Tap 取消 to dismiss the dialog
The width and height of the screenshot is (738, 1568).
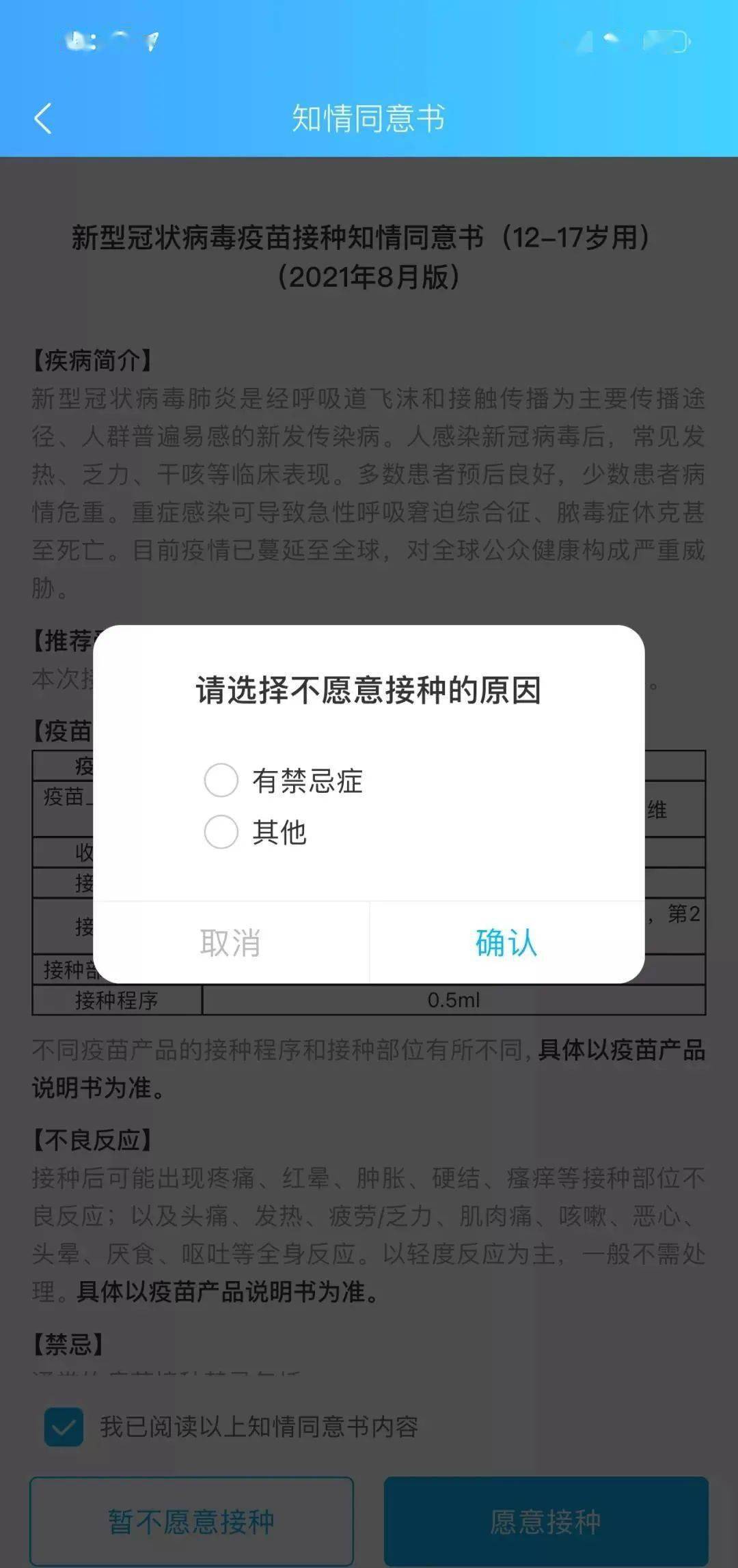click(x=230, y=944)
